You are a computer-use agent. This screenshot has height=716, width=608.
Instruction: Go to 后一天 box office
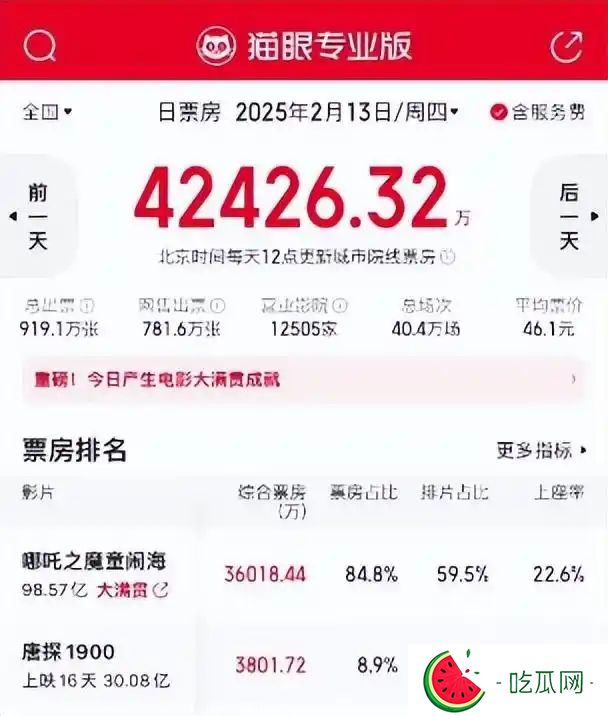click(569, 216)
